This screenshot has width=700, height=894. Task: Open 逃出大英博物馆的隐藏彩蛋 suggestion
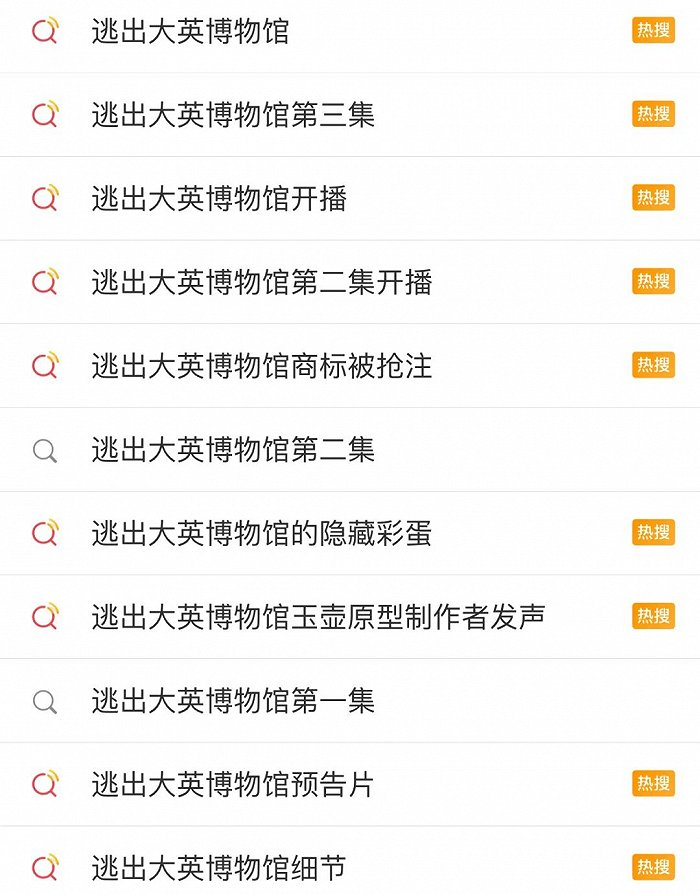261,533
